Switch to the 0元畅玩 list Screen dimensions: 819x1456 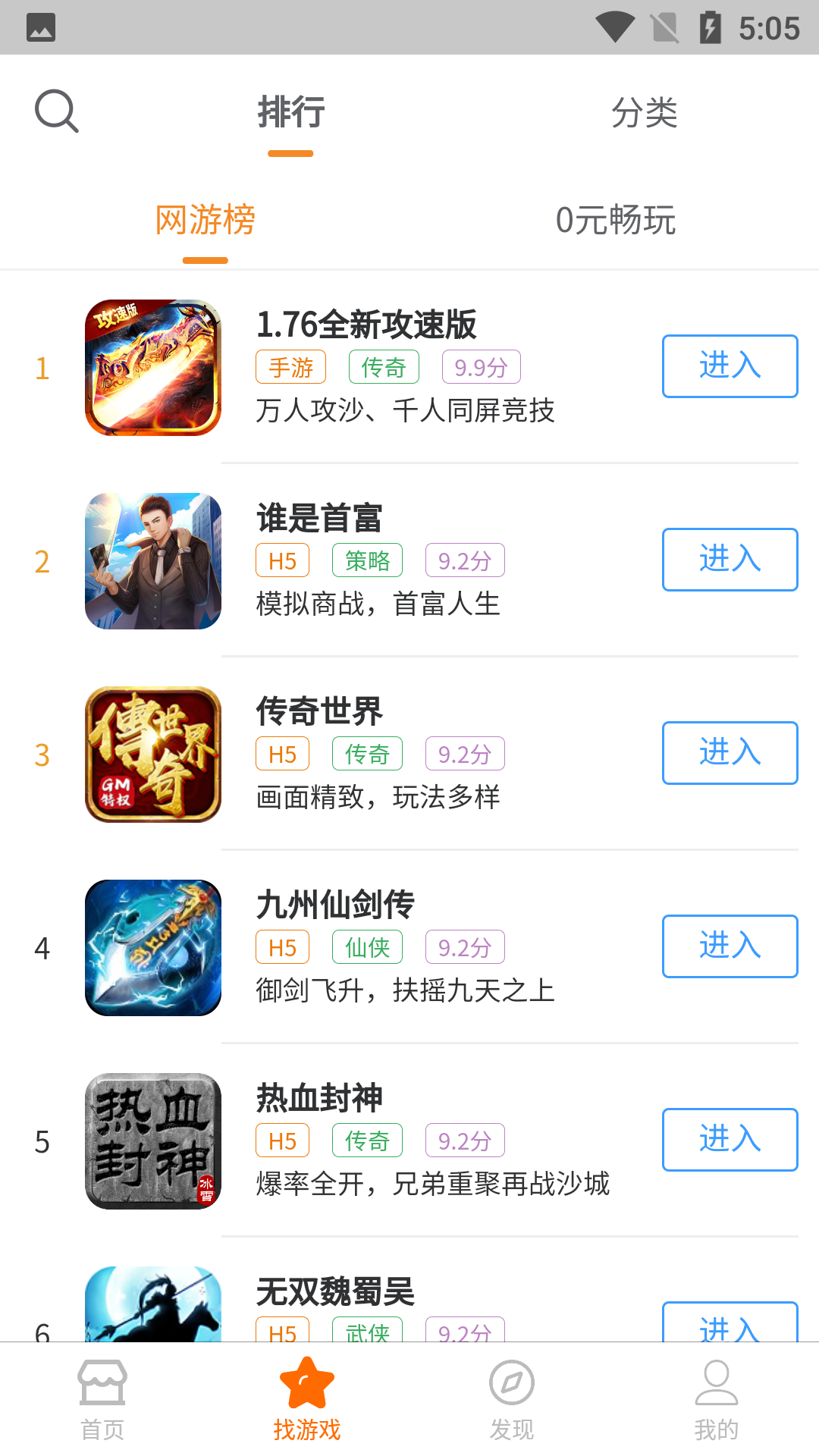(x=615, y=221)
